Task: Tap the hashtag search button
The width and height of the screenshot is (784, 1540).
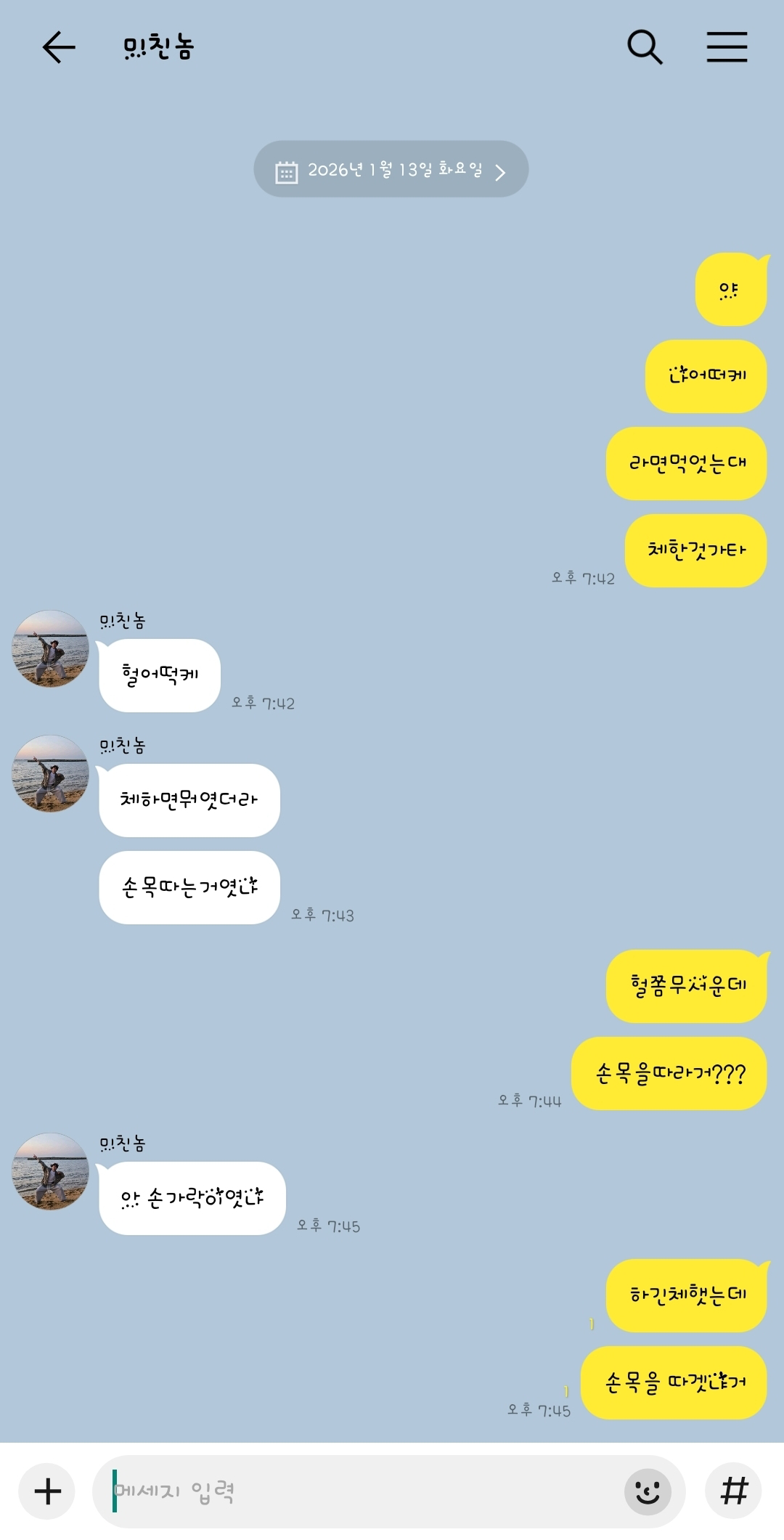Action: coord(733,1492)
